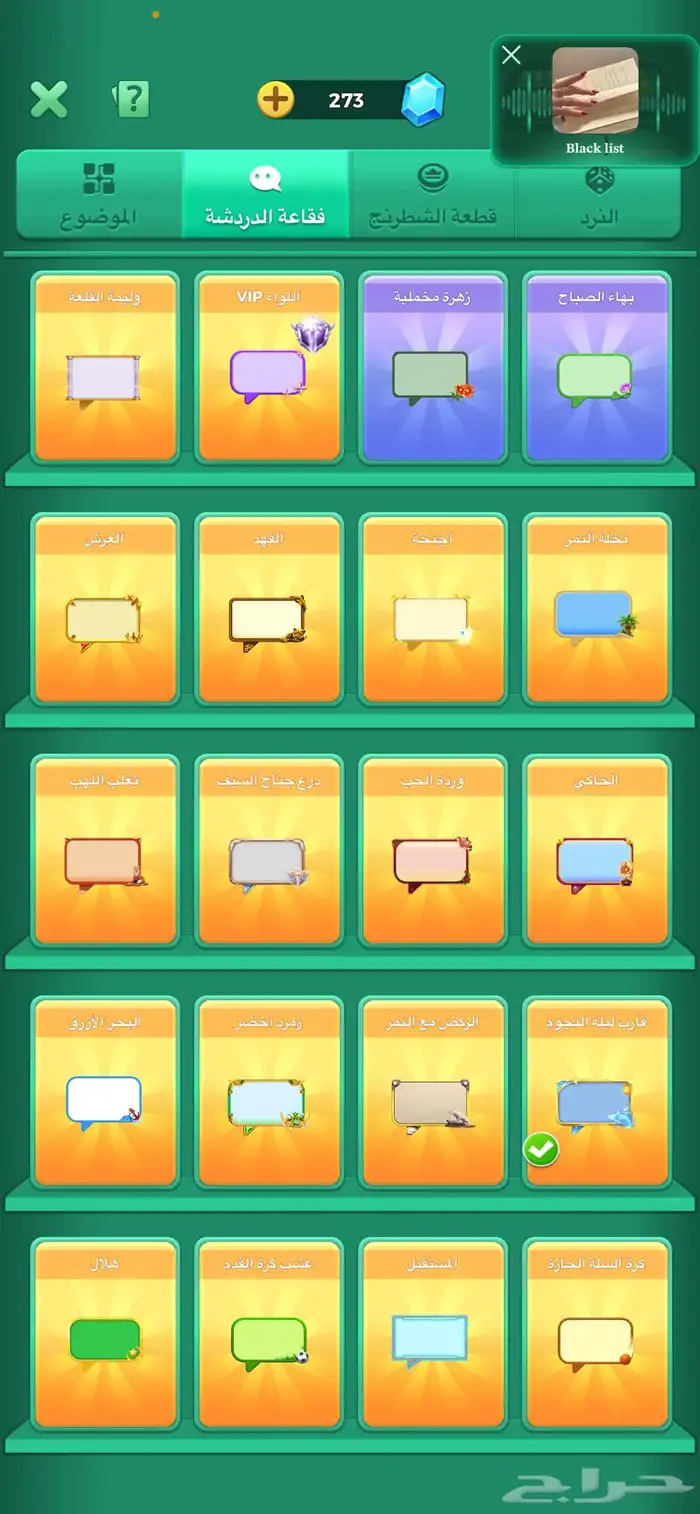Switch to the الموضوع tab
The height and width of the screenshot is (1514, 700).
(x=98, y=195)
